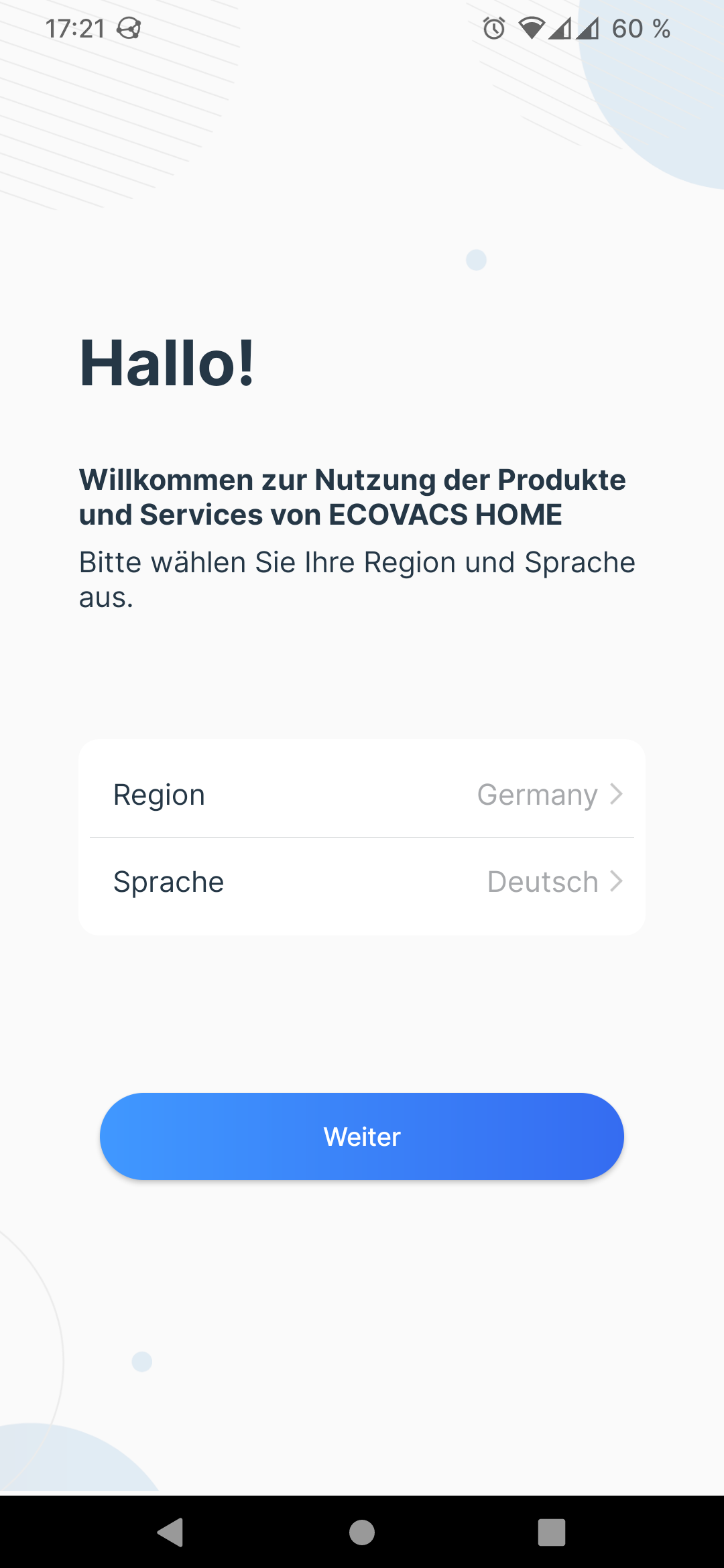This screenshot has height=1568, width=724.
Task: Tap the Weiter button to continue
Action: click(x=362, y=1136)
